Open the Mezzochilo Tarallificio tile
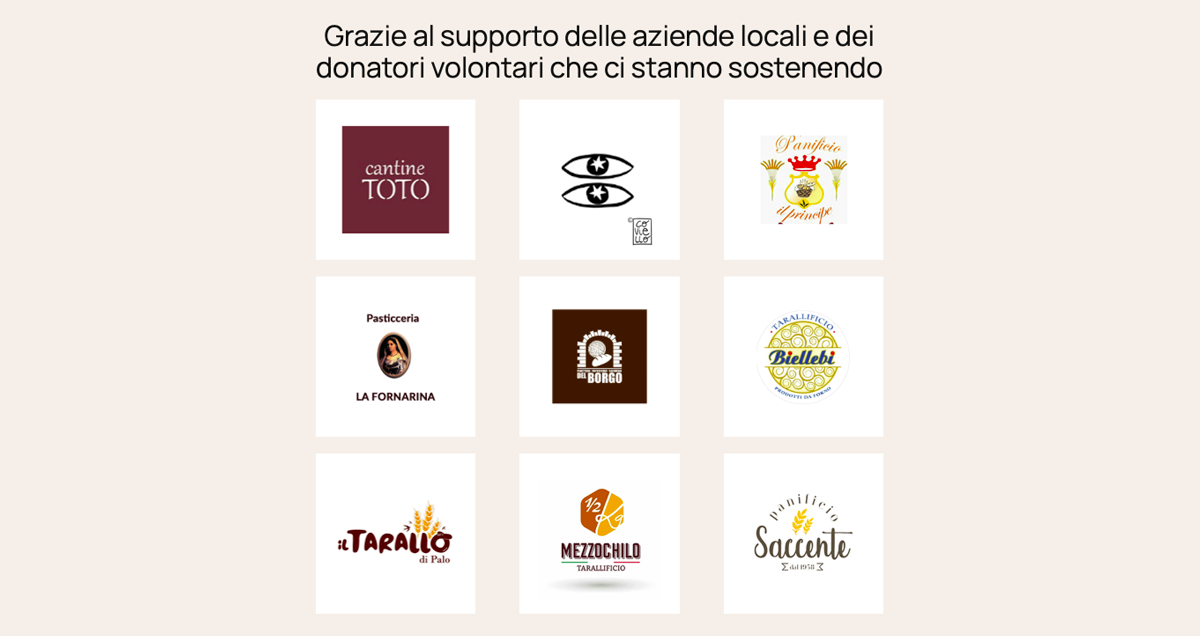The width and height of the screenshot is (1200, 636). coord(599,534)
